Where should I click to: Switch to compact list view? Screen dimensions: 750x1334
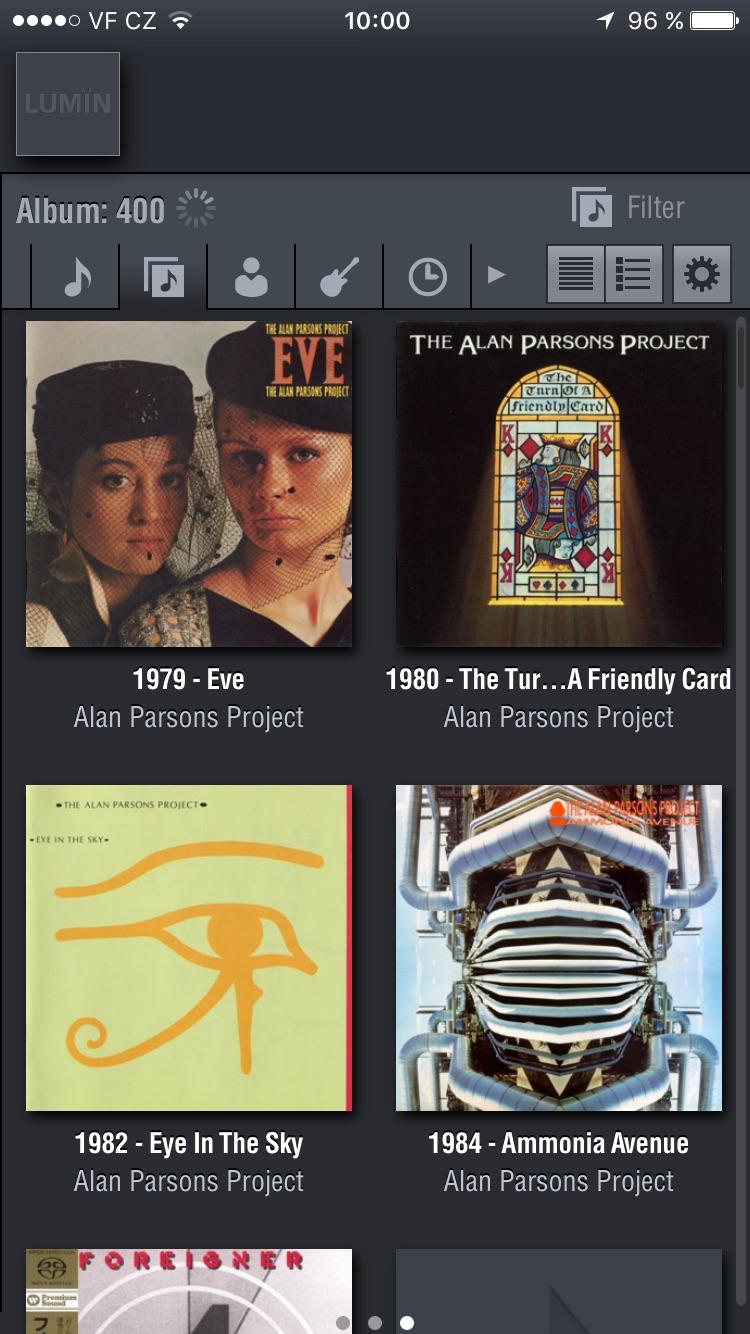point(576,273)
